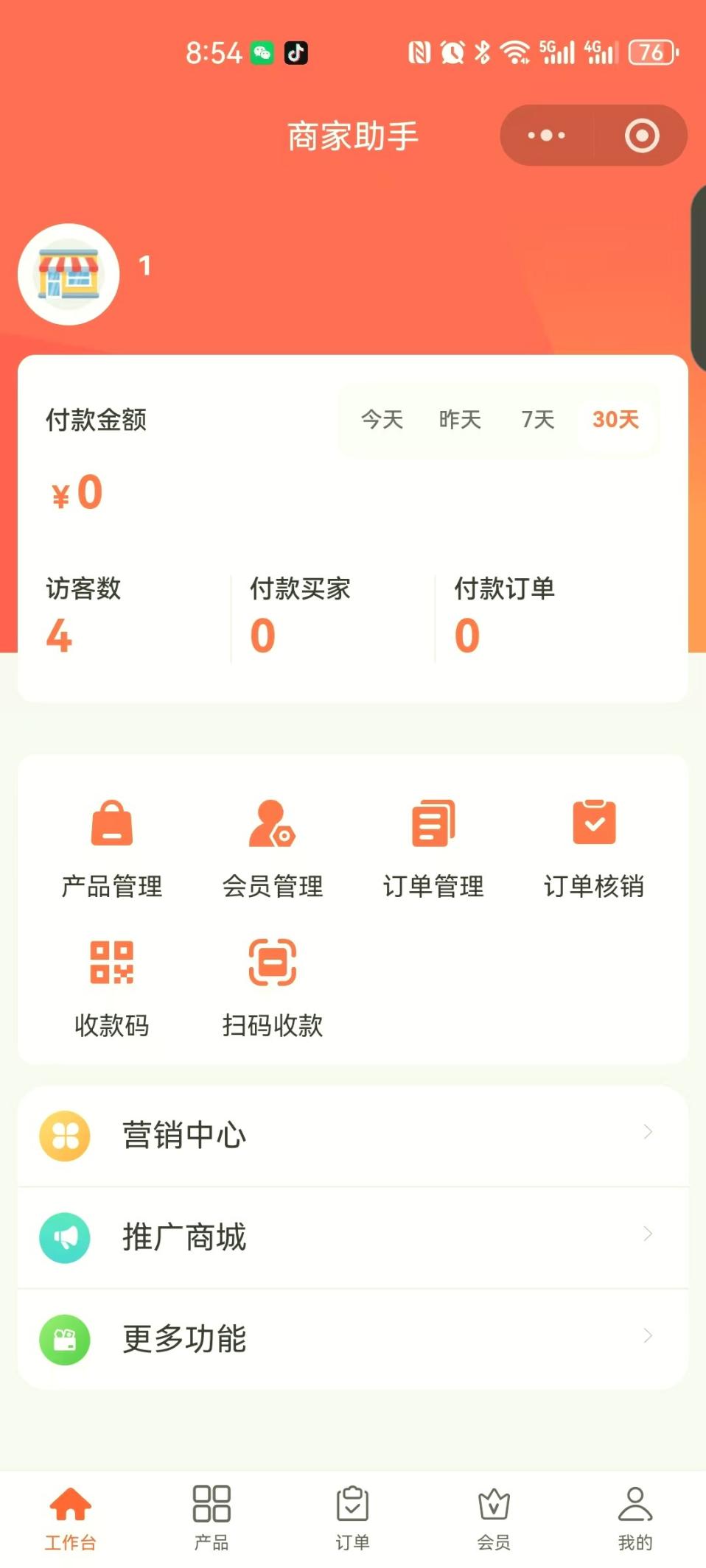Open the 推广商城 row
Screen dimensions: 706x1568
tap(352, 1237)
